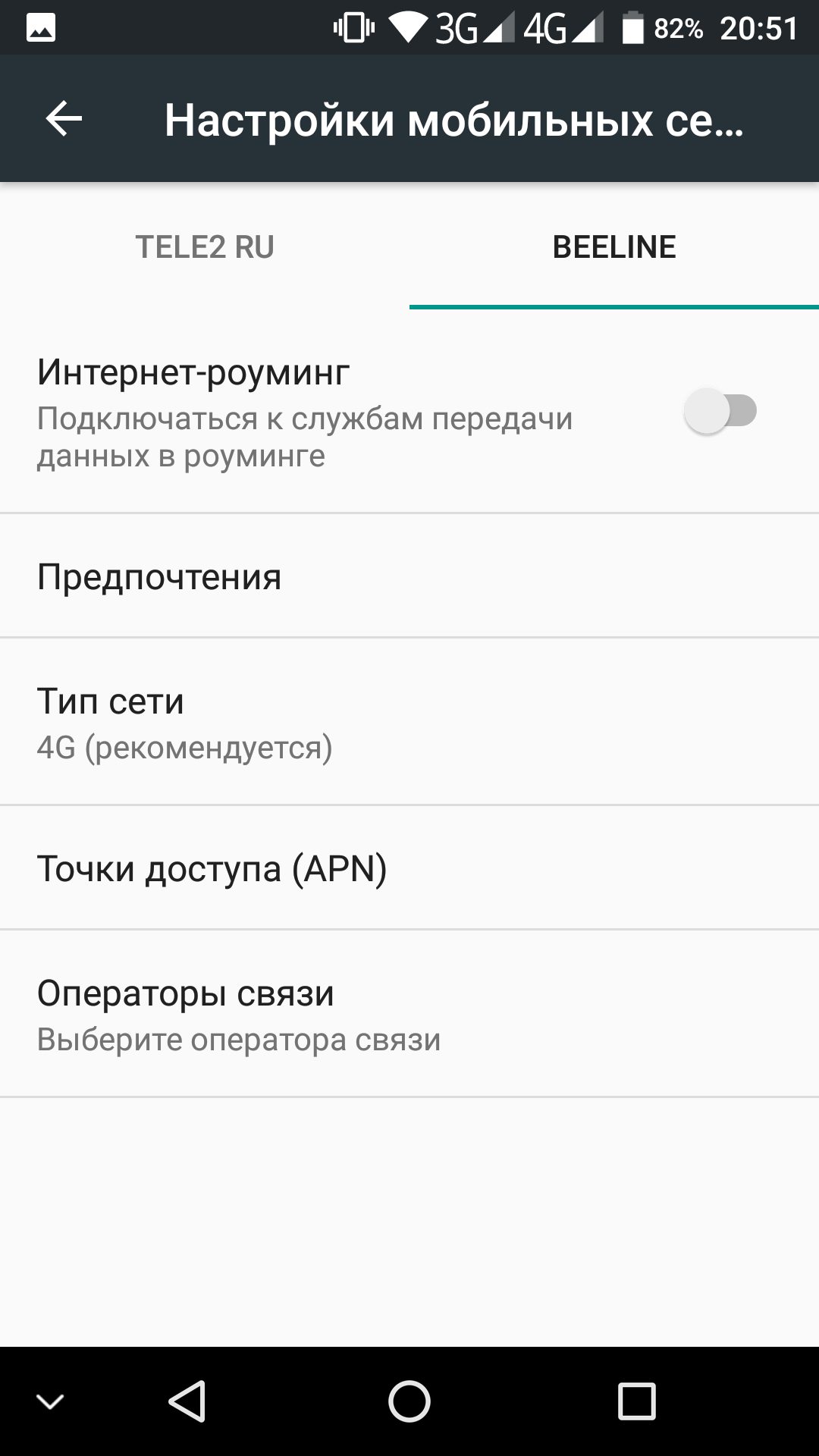Open Предпочтения settings
The image size is (819, 1456).
tap(409, 576)
